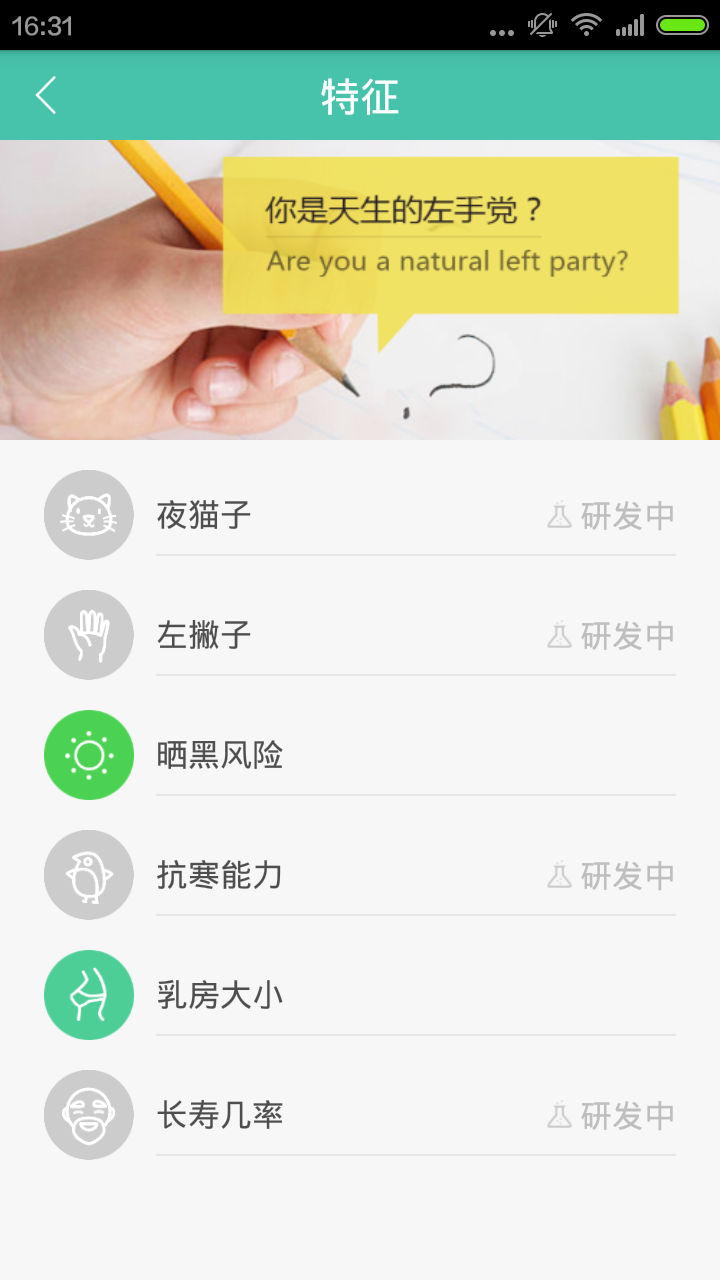This screenshot has height=1280, width=720.
Task: Click the flask icon beside 左撇子's status
Action: pos(560,635)
